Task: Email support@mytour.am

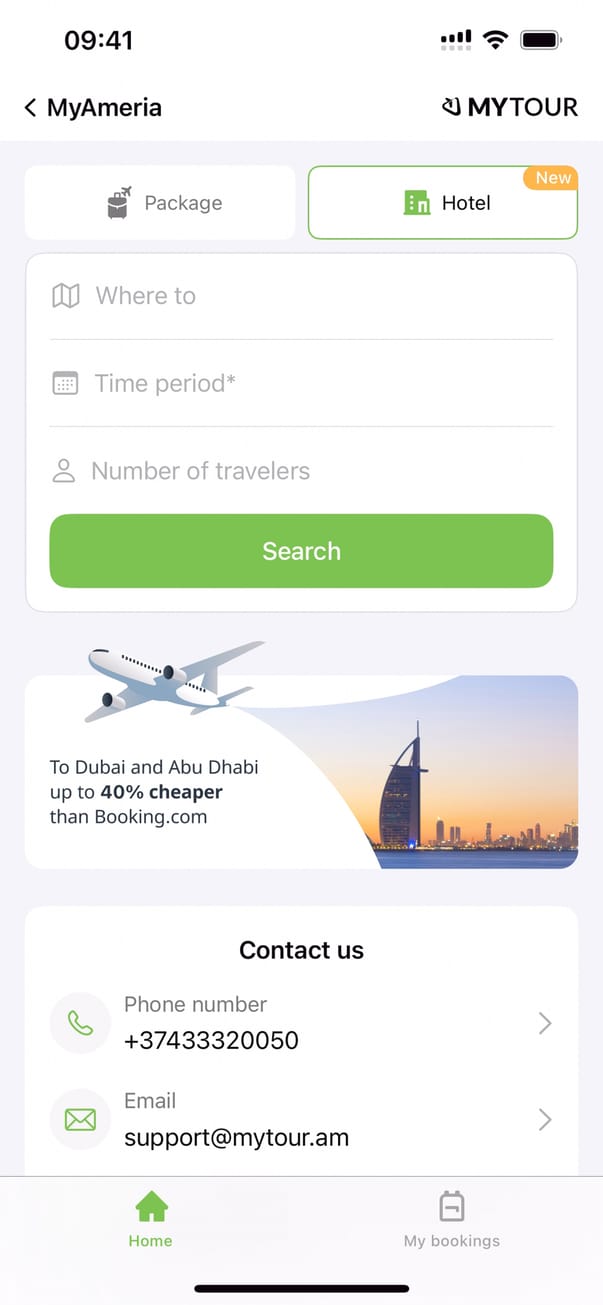Action: (x=301, y=1119)
